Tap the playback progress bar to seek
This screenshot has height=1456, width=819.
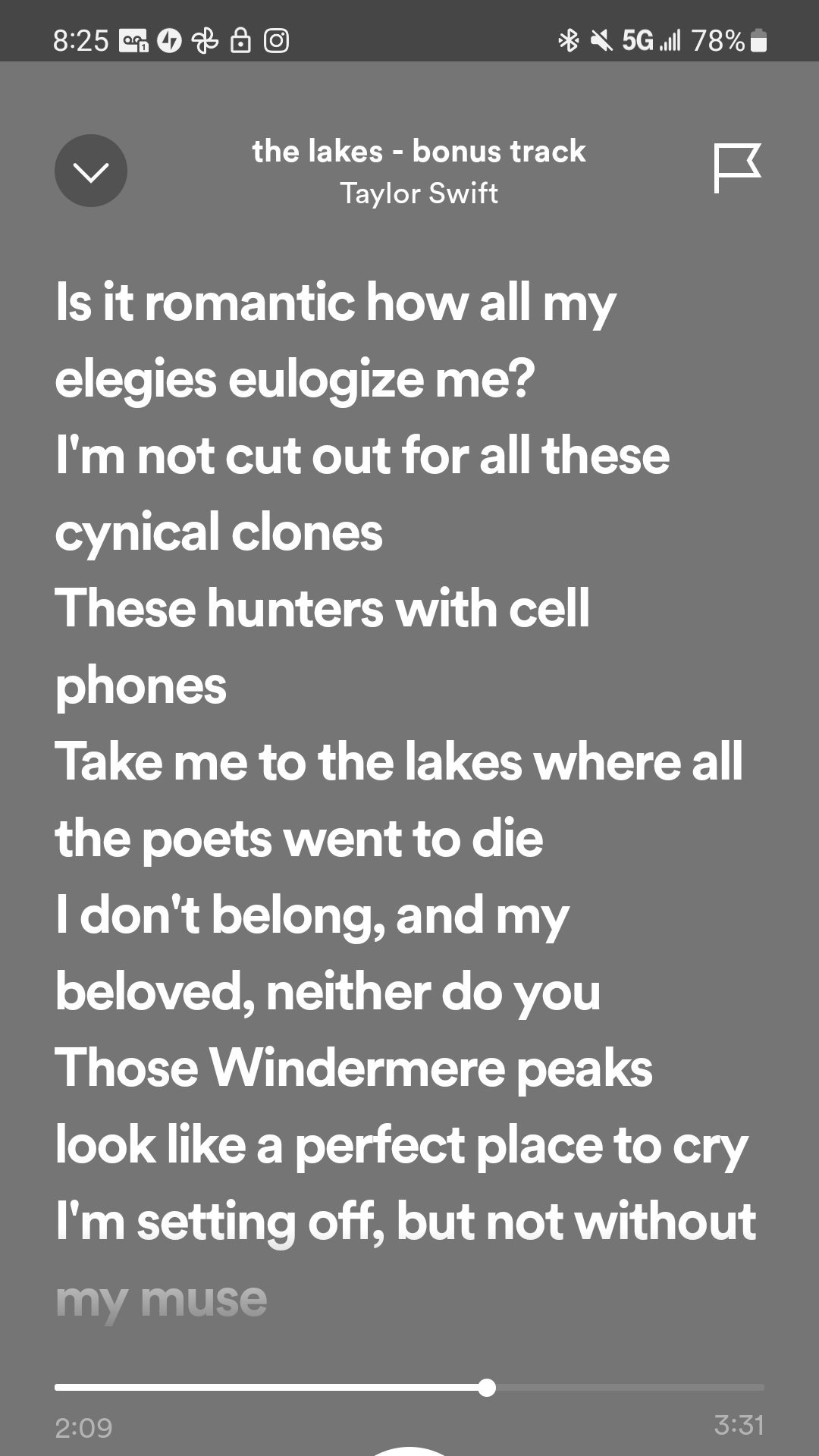click(409, 1388)
